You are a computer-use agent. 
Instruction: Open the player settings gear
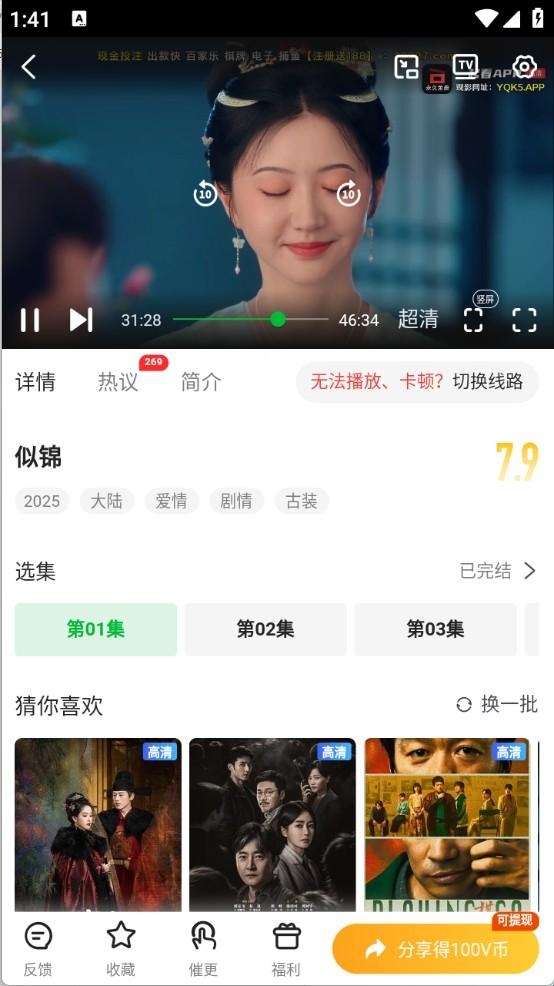(x=524, y=67)
